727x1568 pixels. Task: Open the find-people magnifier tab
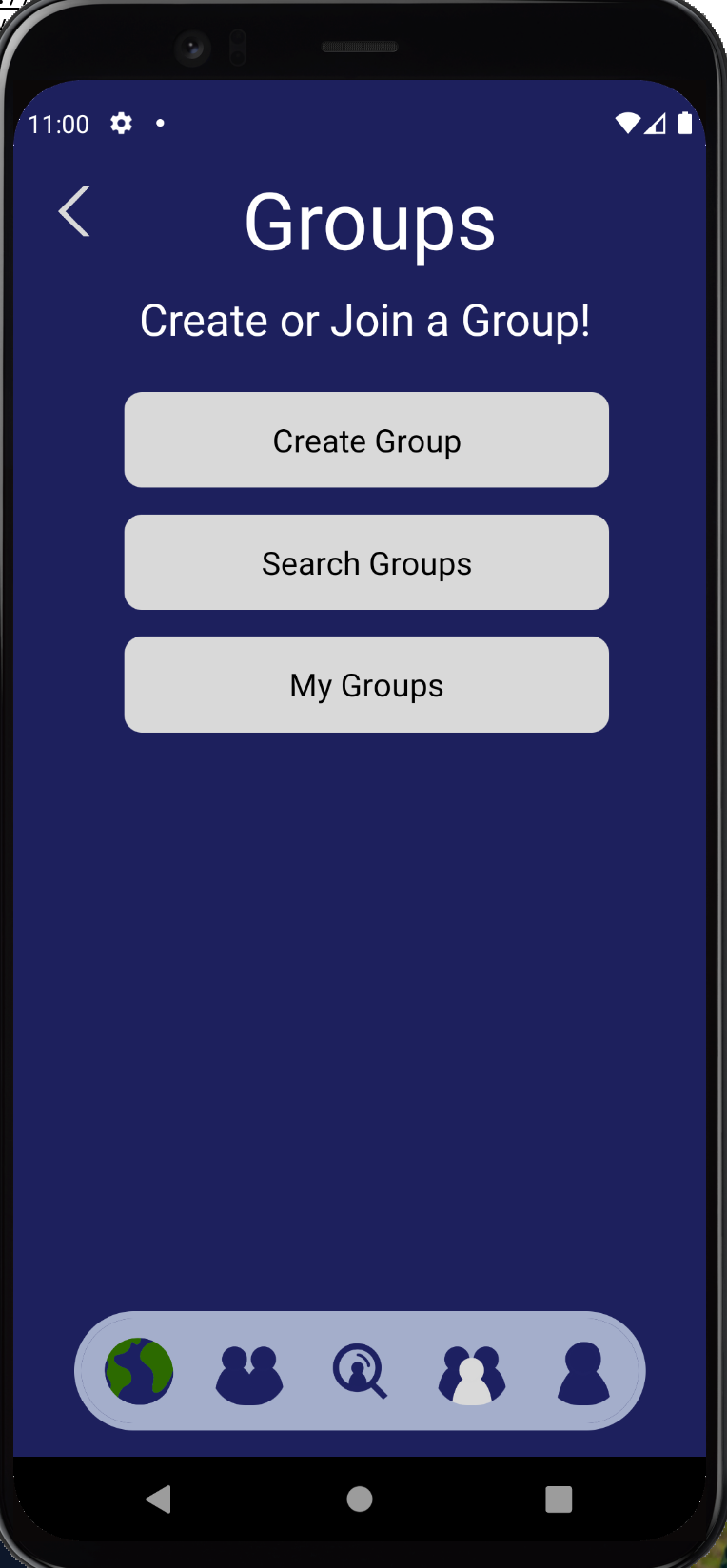pyautogui.click(x=360, y=1371)
